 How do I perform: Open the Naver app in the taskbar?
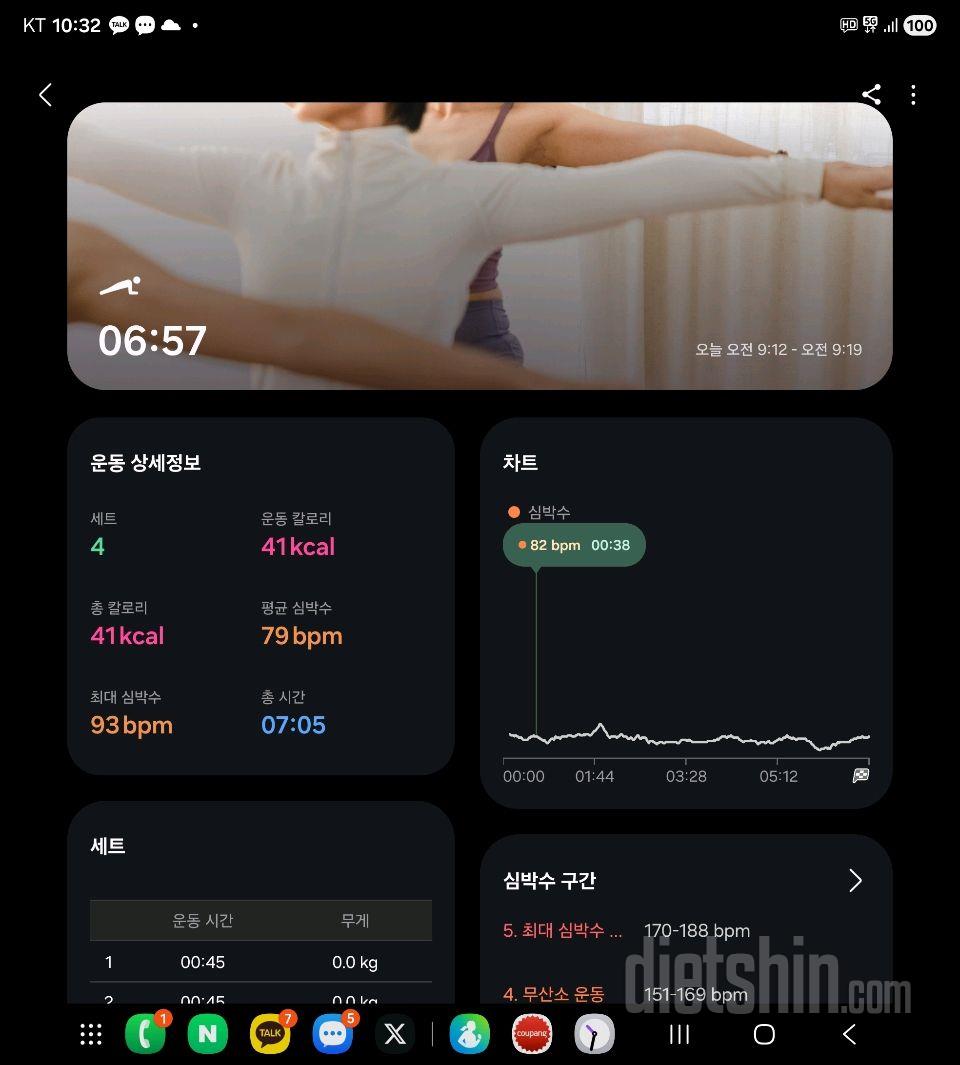coord(207,1034)
